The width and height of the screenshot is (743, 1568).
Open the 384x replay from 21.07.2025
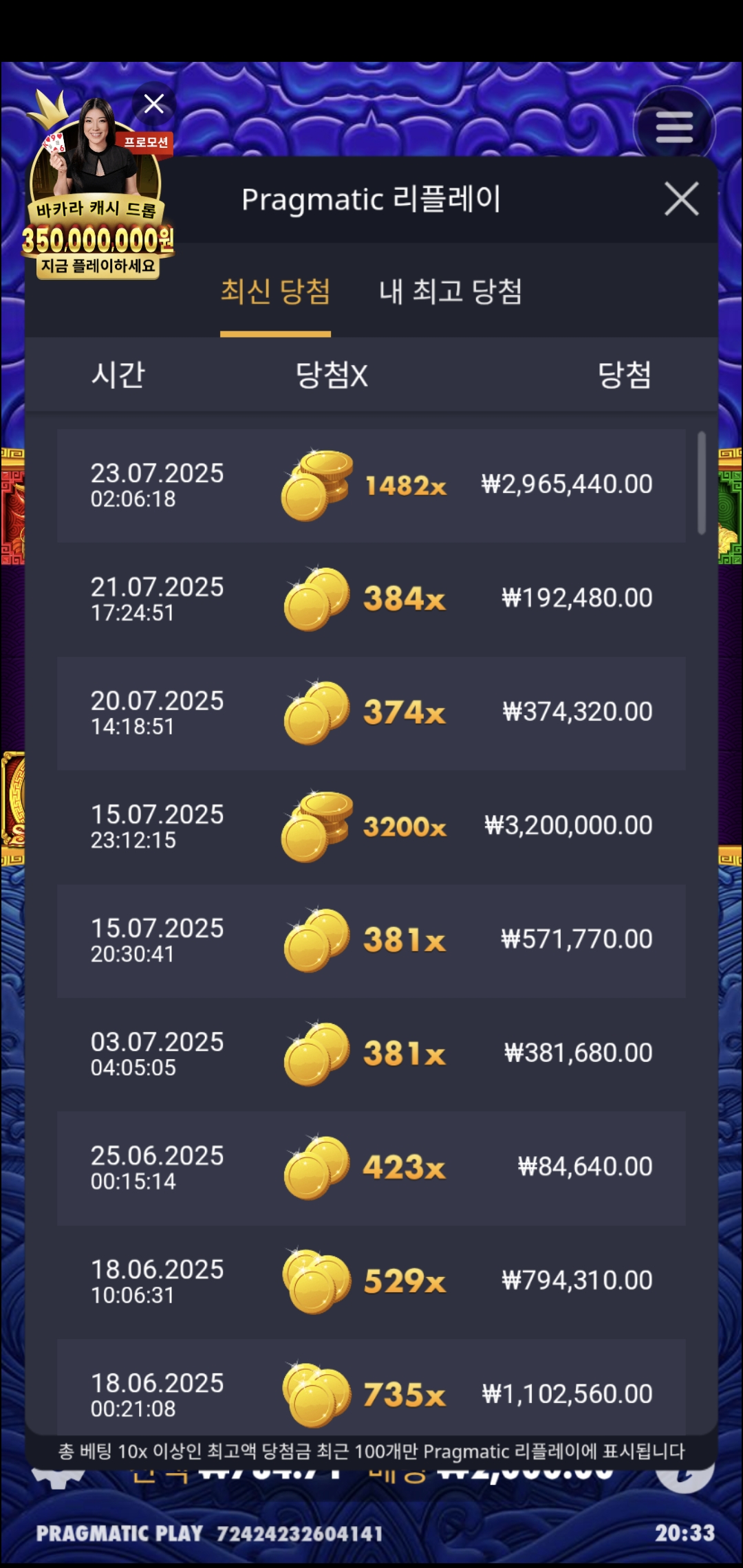[371, 599]
